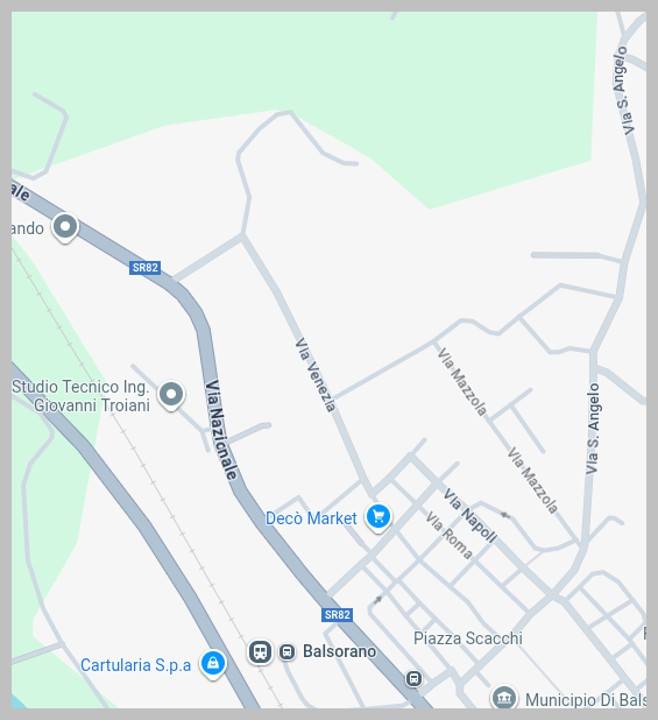Select the Cartularia S.p.a shop marker
658x720 pixels.
point(212,663)
